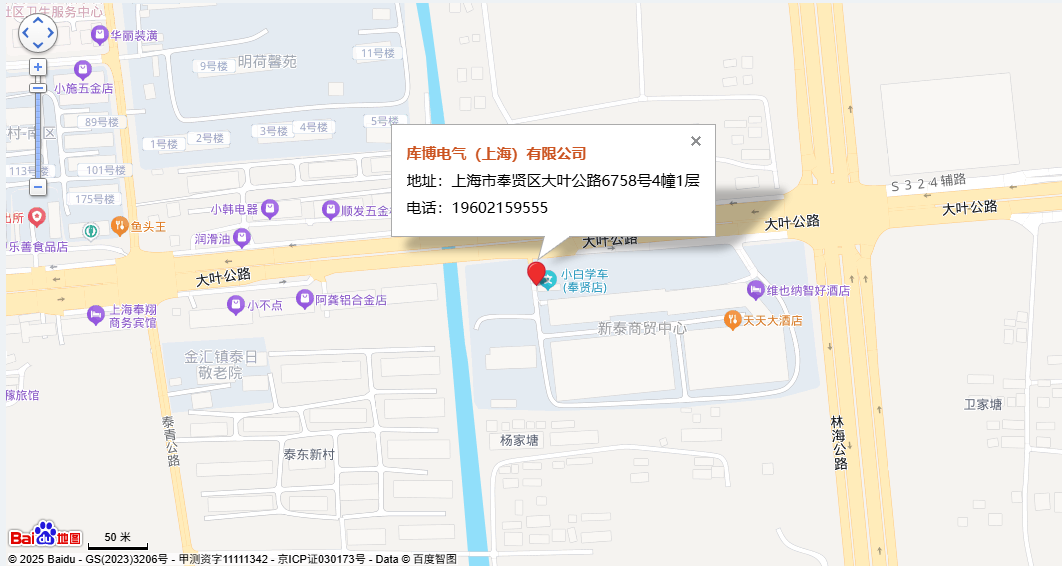The height and width of the screenshot is (566, 1062).
Task: Select the 华丽装潢 shop point
Action: coord(99,35)
